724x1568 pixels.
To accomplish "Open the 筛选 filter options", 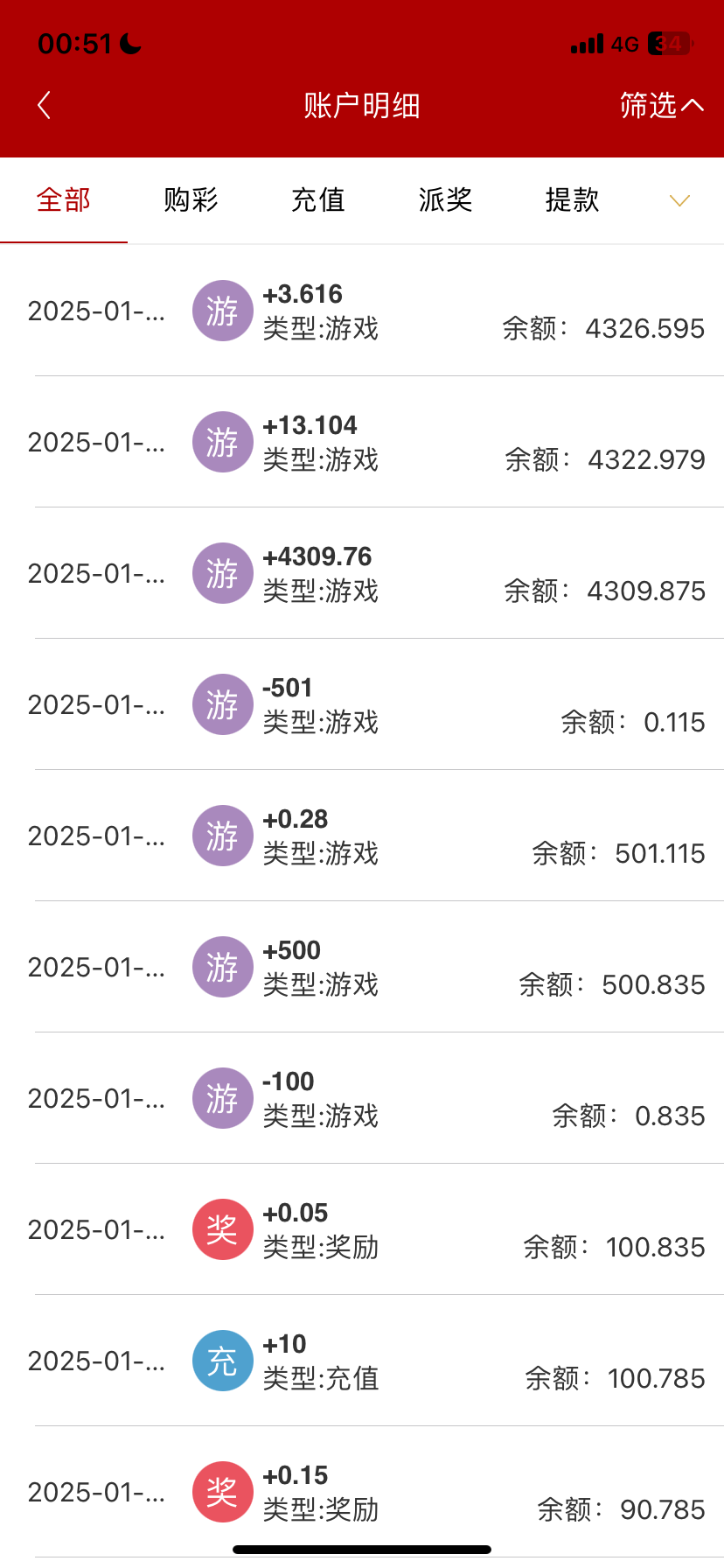I will 660,106.
